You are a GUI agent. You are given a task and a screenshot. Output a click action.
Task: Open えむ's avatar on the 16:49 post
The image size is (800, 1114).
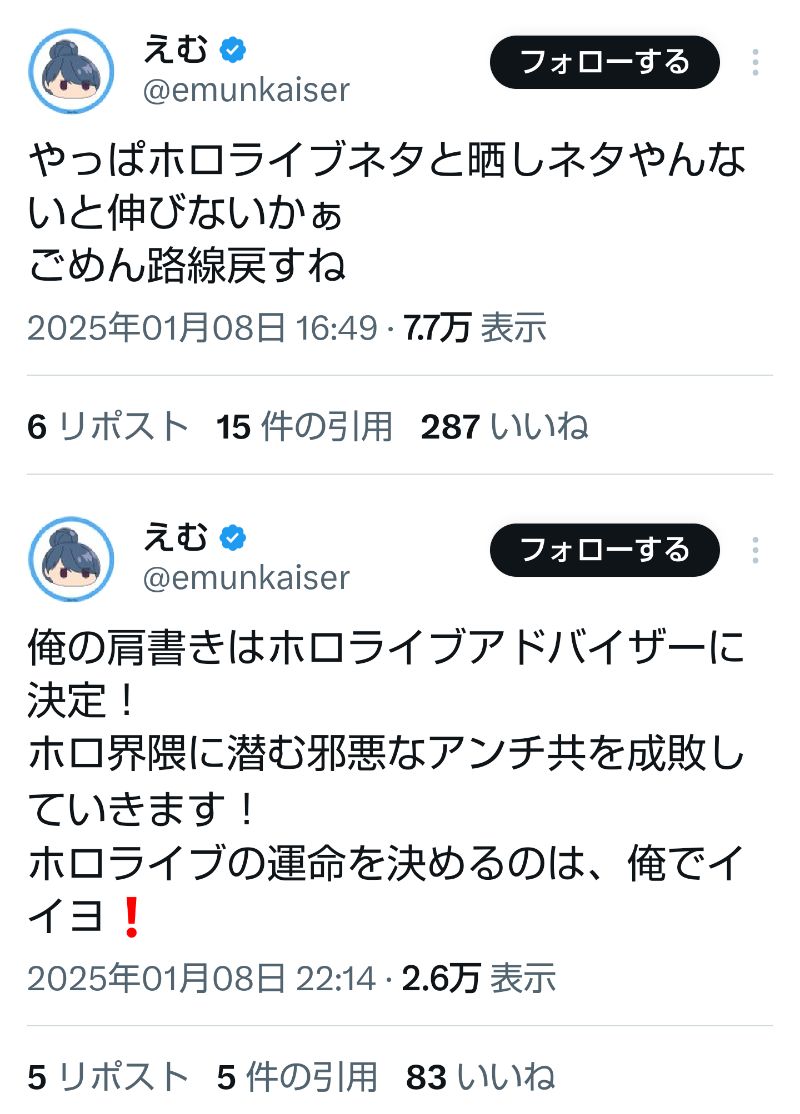tap(72, 70)
